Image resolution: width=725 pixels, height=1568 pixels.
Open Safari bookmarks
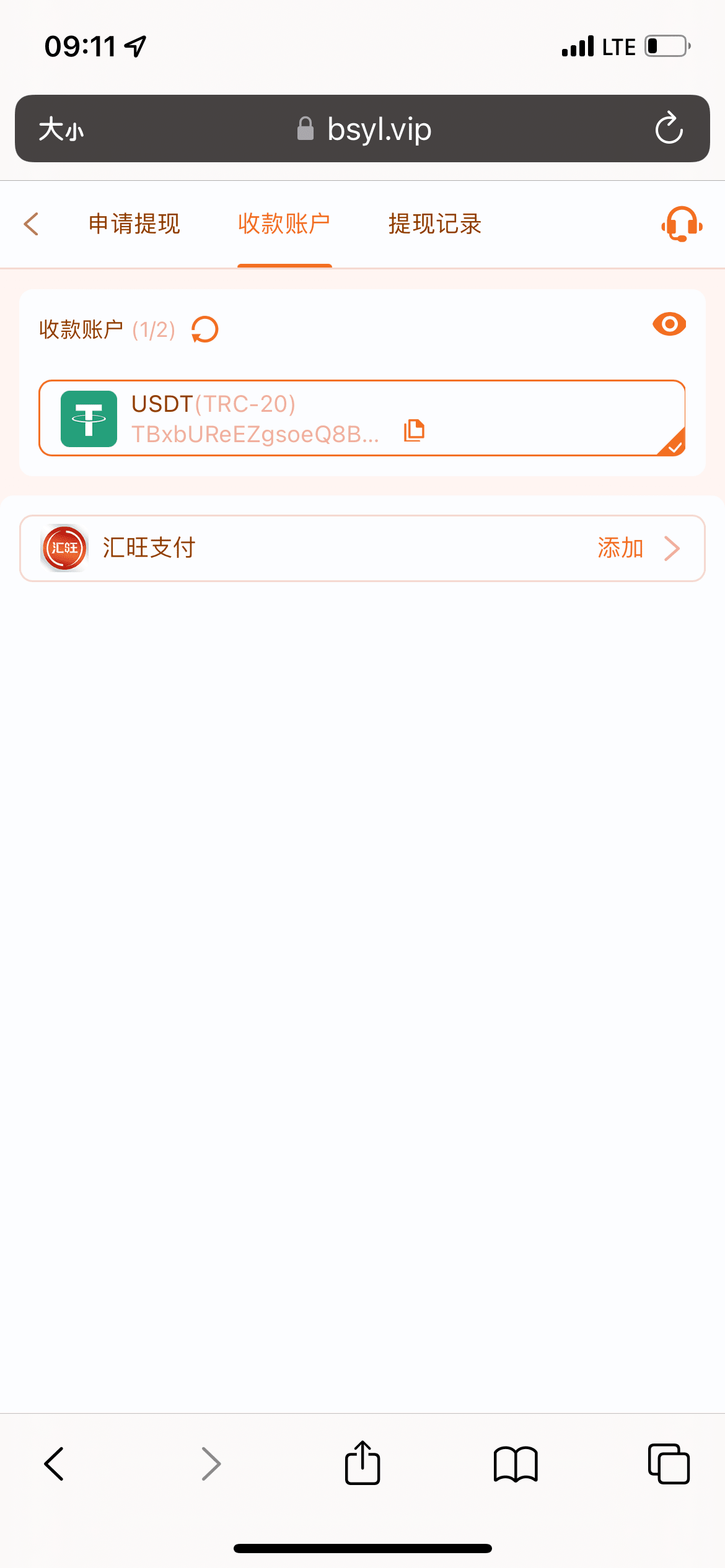pyautogui.click(x=516, y=1464)
